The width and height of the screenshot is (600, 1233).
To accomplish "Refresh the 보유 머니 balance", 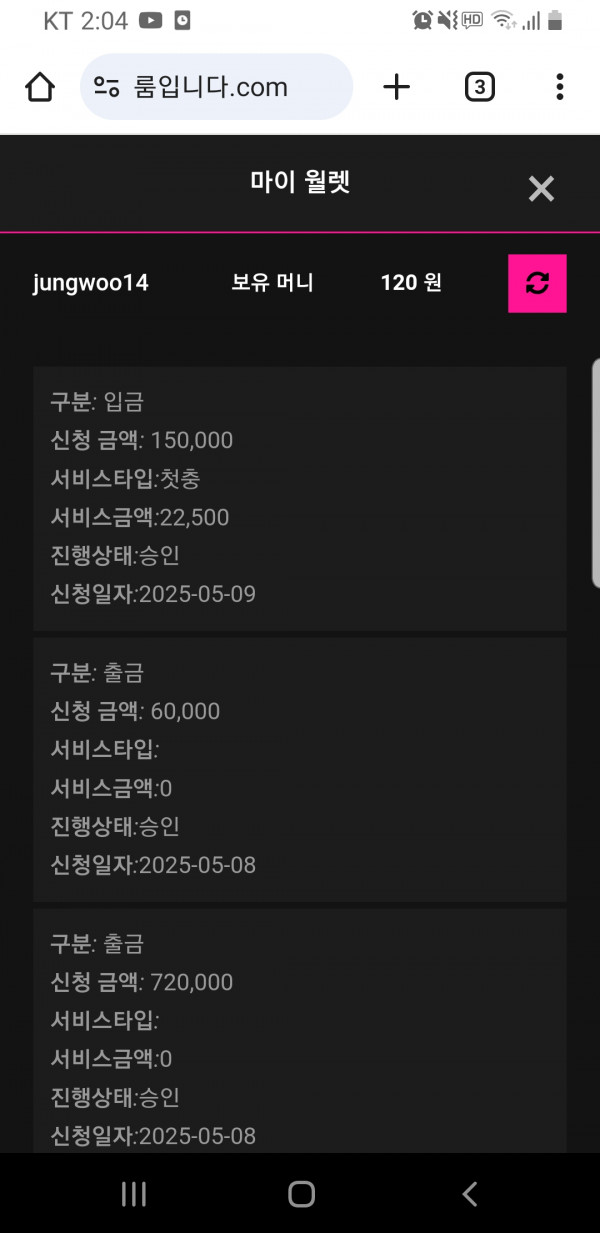I will pos(538,283).
